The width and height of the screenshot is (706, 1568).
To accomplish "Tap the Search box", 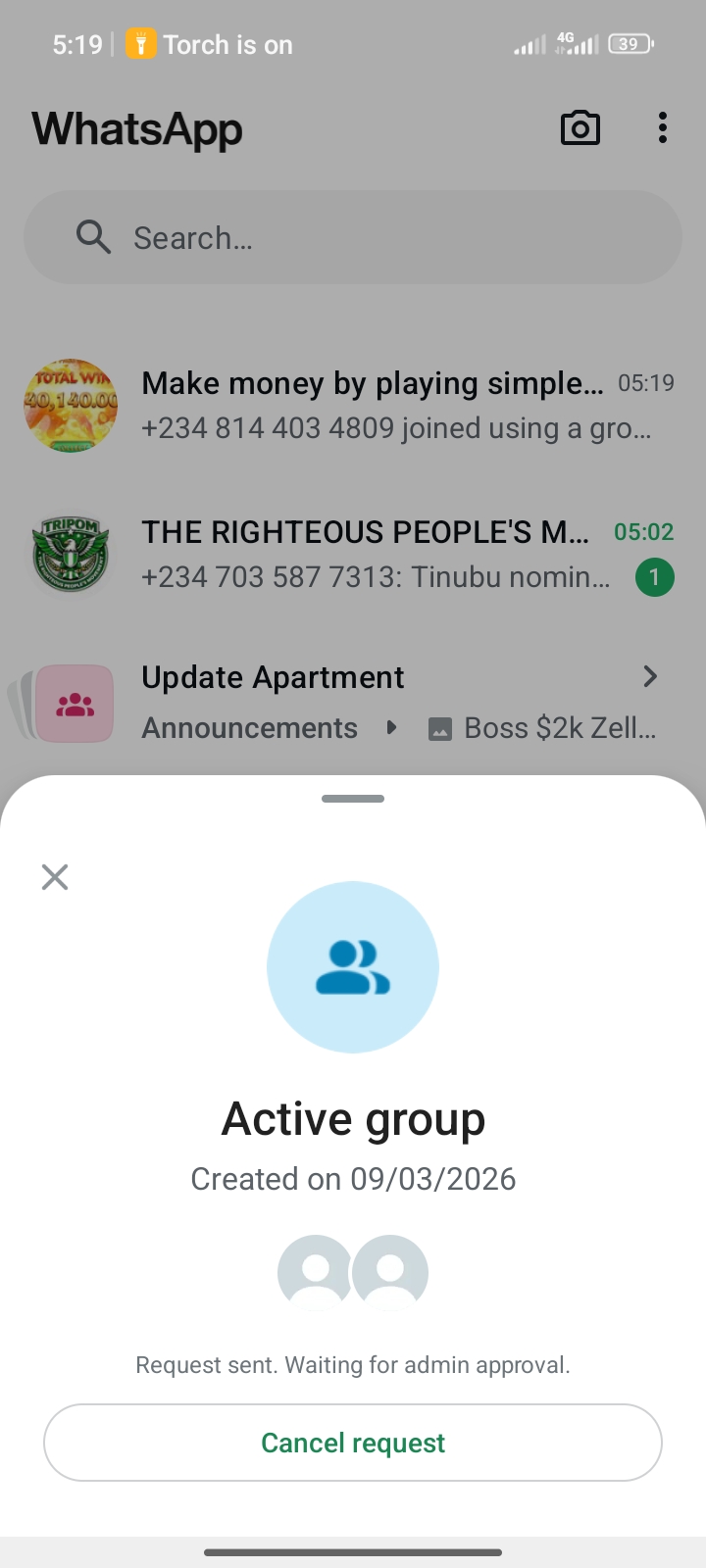I will (353, 238).
